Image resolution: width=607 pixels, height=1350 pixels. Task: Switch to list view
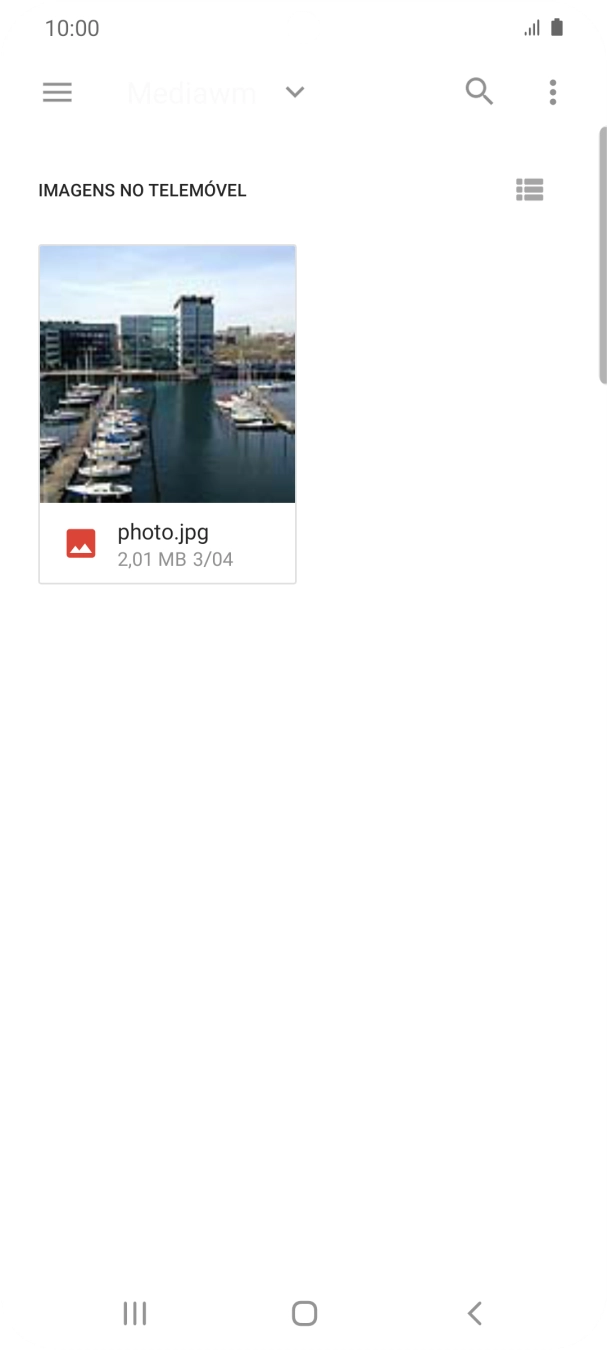529,189
